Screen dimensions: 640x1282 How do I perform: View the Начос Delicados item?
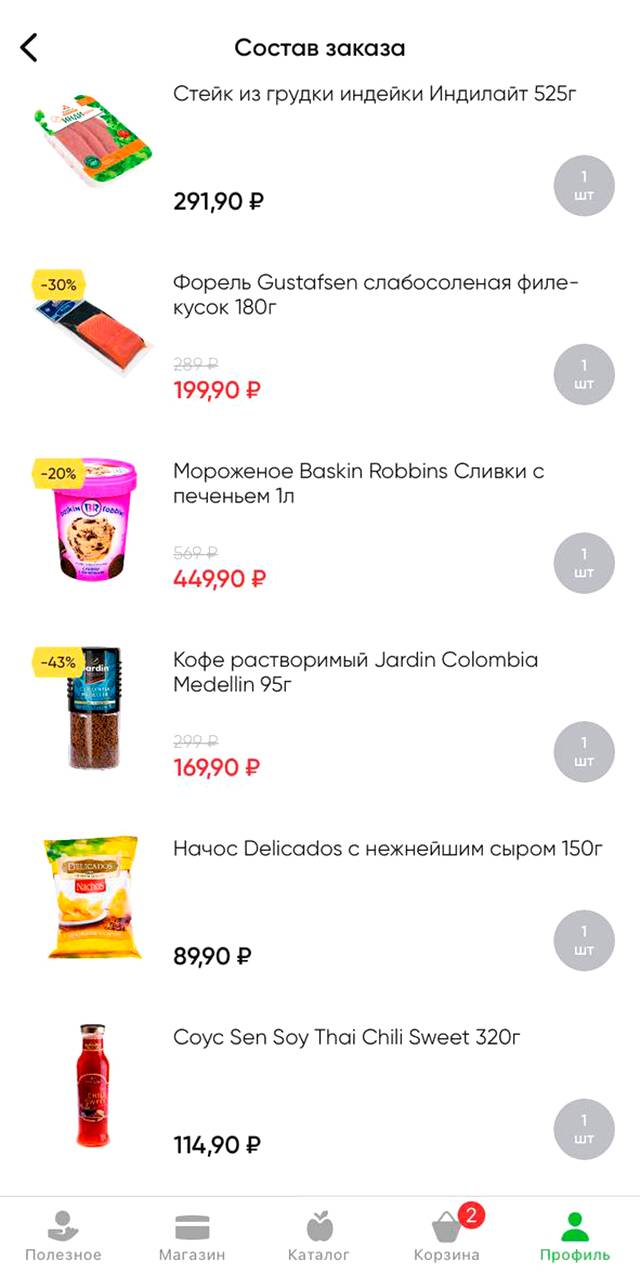[x=388, y=849]
